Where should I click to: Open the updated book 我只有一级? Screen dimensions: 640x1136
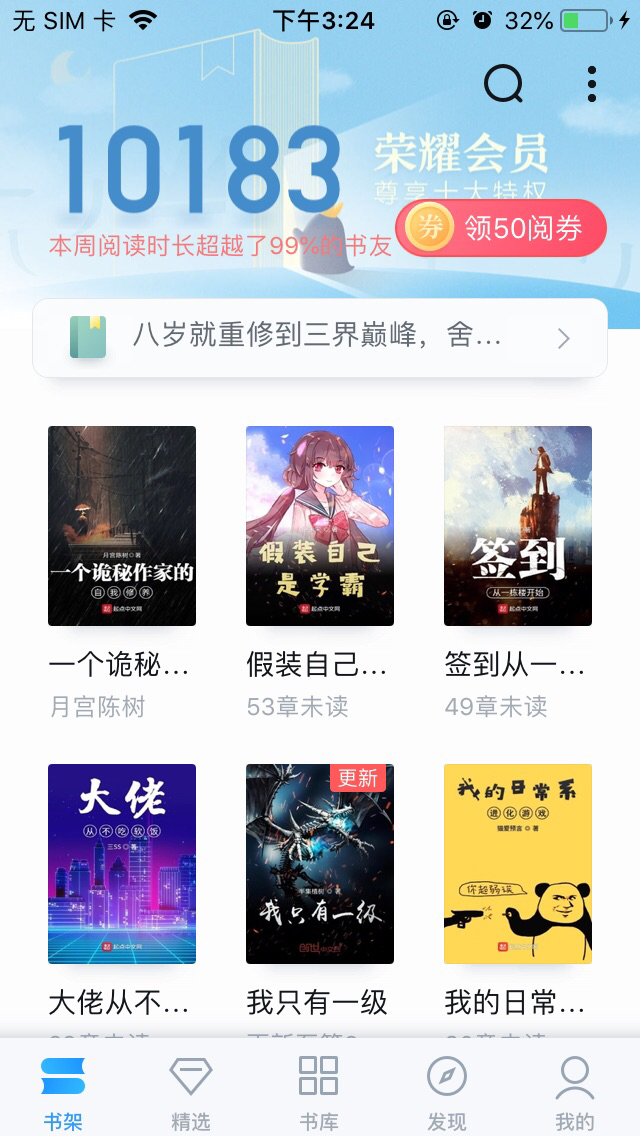[320, 864]
